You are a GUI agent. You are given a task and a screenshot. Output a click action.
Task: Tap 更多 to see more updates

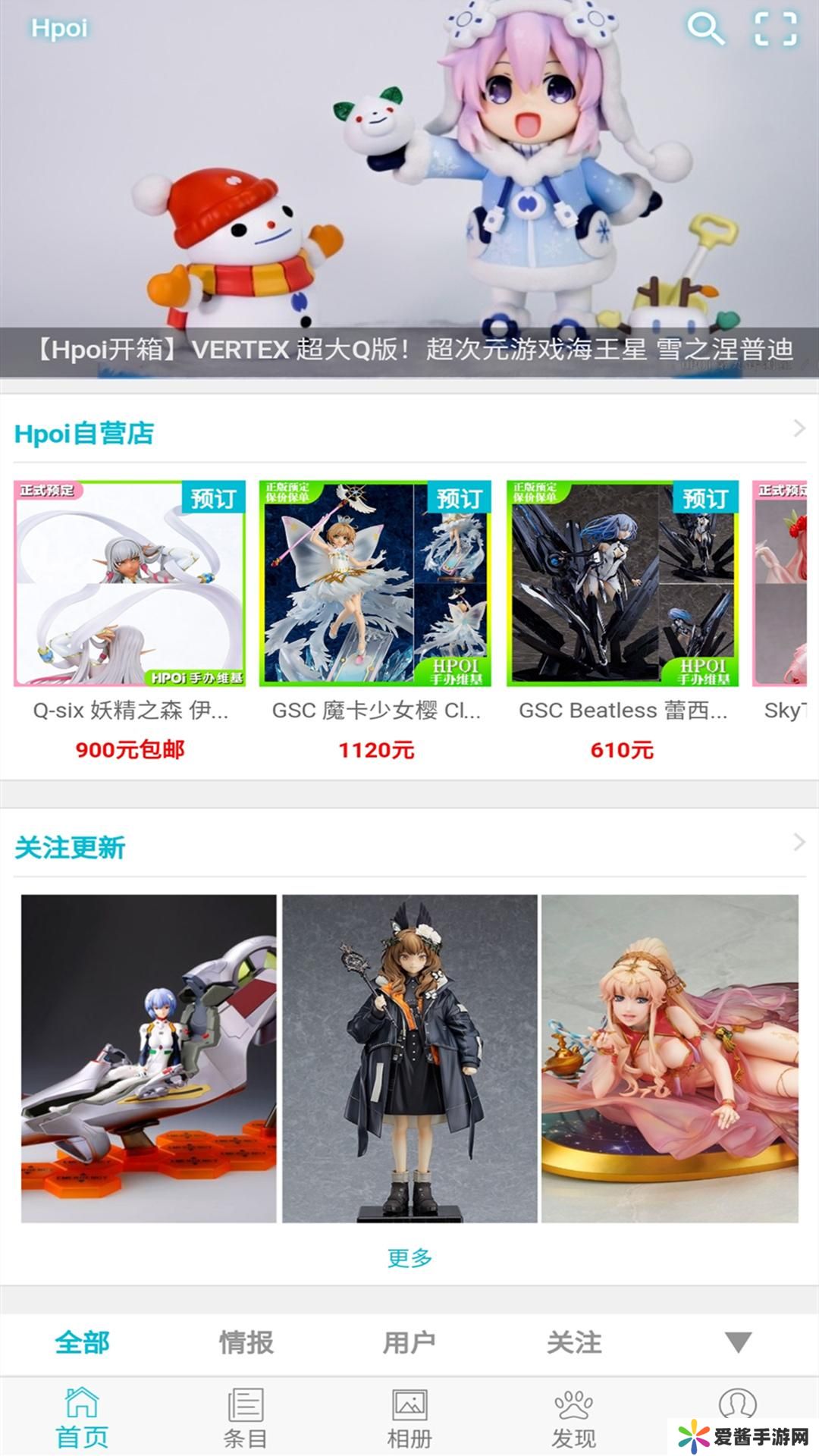pos(409,1258)
